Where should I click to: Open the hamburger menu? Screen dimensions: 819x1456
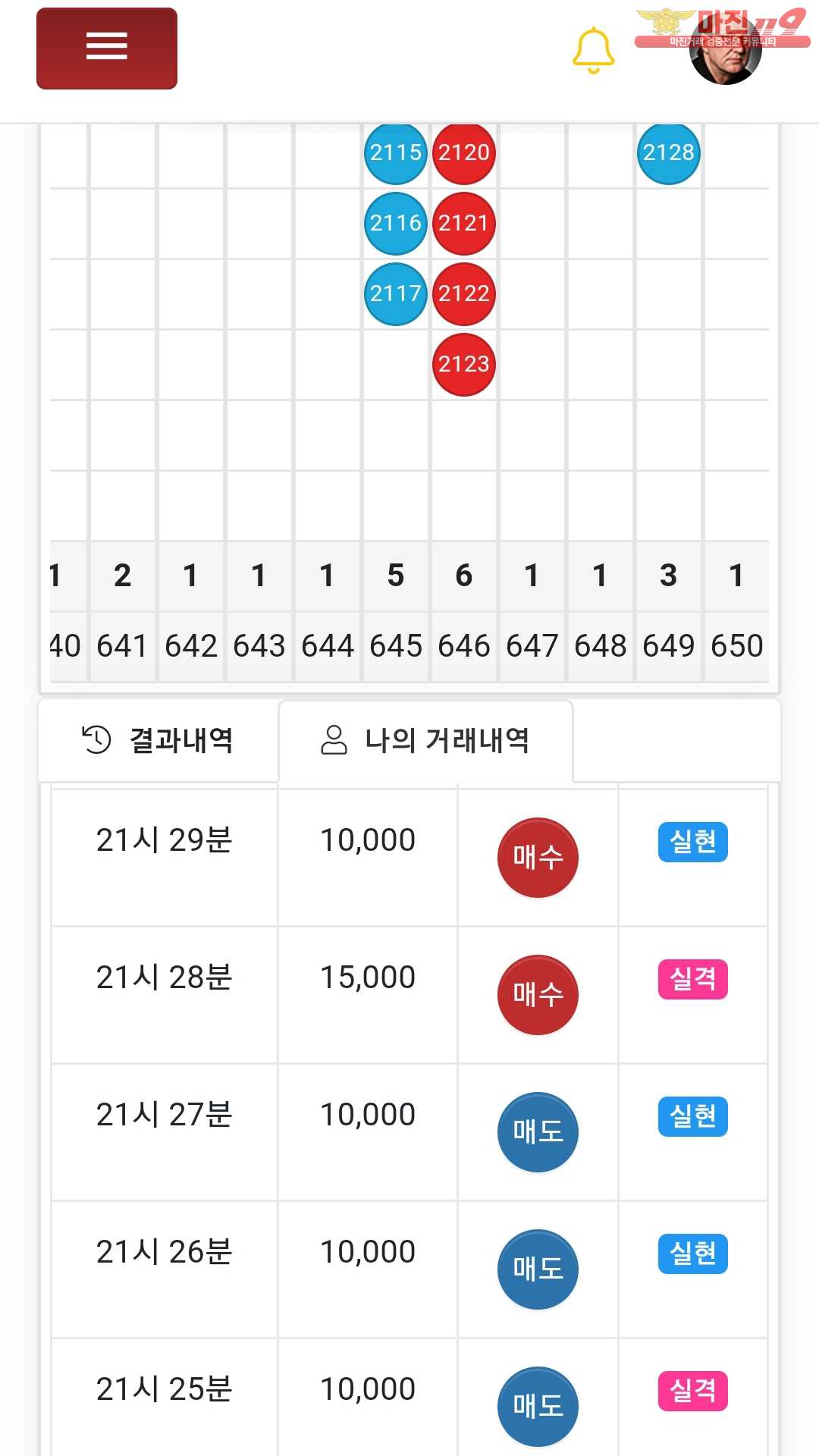(x=107, y=49)
